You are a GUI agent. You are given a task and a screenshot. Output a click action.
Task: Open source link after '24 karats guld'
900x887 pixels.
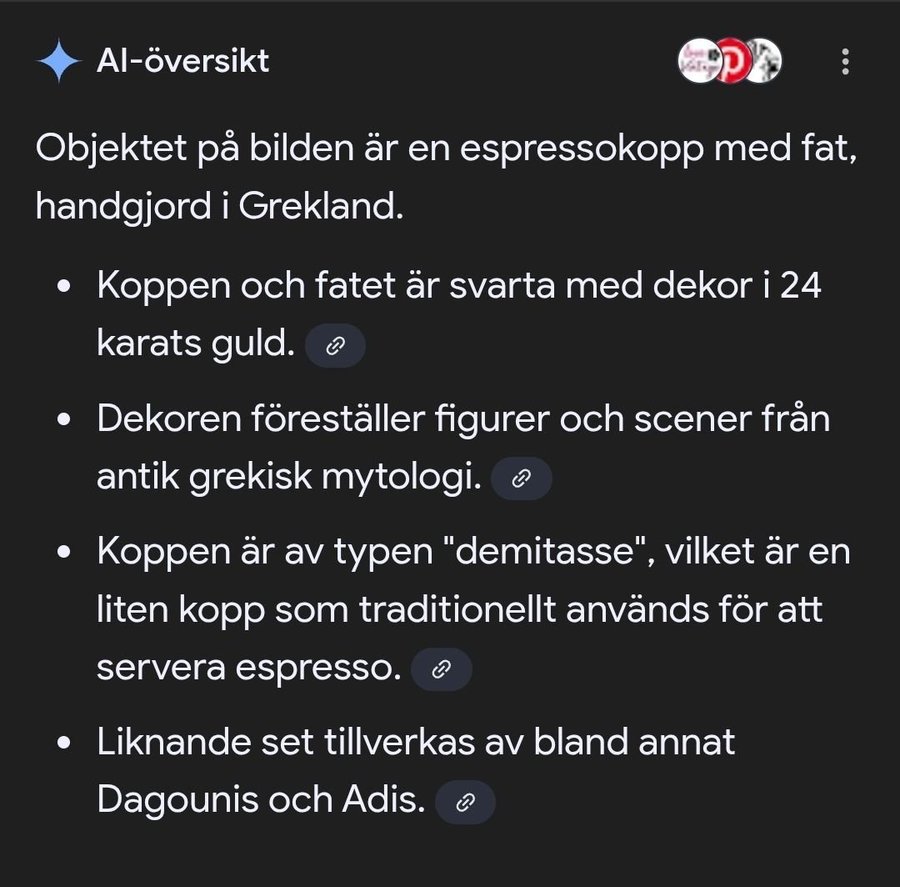point(335,346)
